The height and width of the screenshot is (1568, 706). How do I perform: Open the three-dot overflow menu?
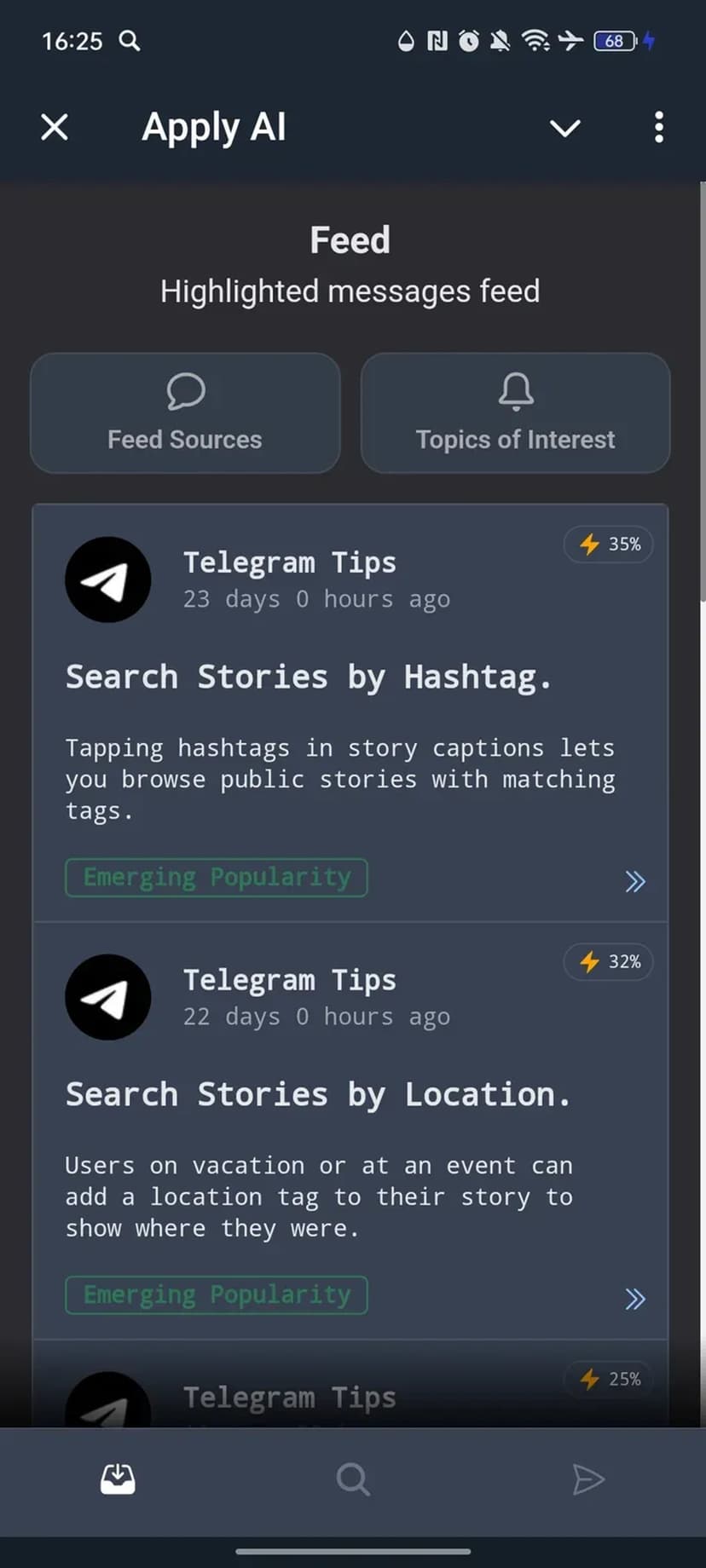[x=658, y=128]
